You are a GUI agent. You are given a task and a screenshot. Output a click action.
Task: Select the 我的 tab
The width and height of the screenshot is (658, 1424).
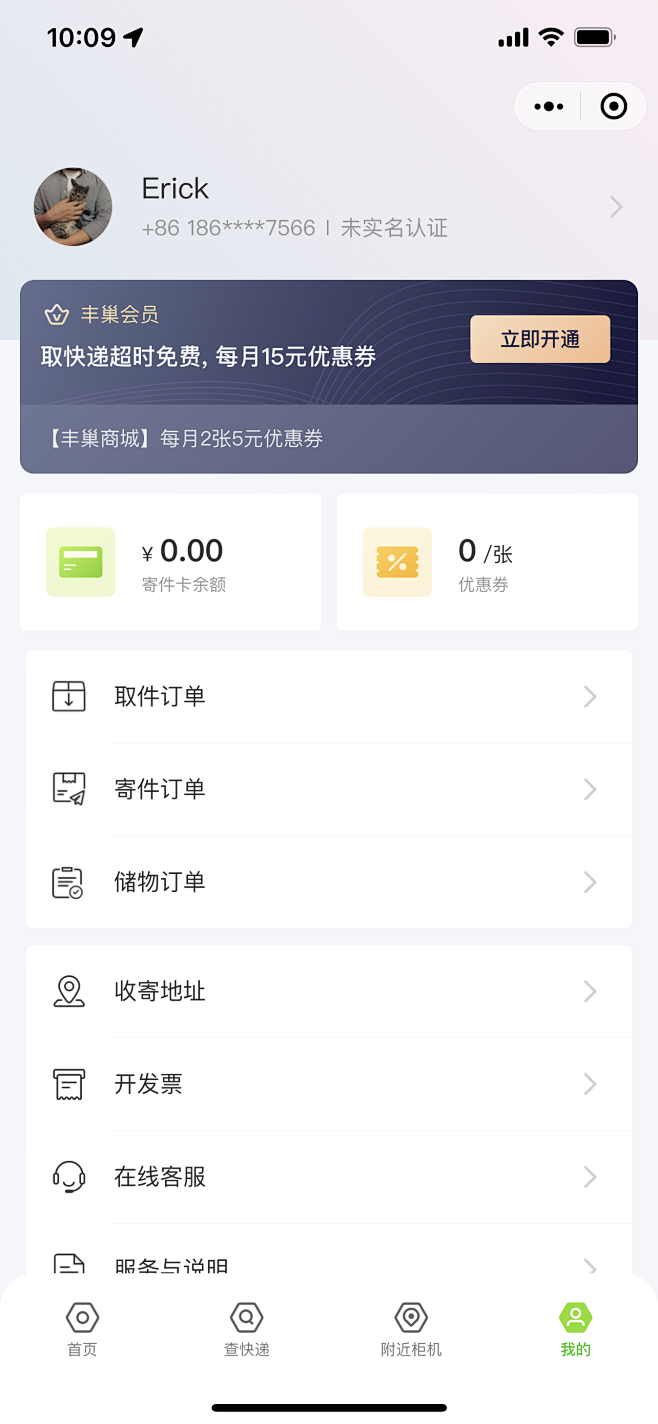(575, 1330)
